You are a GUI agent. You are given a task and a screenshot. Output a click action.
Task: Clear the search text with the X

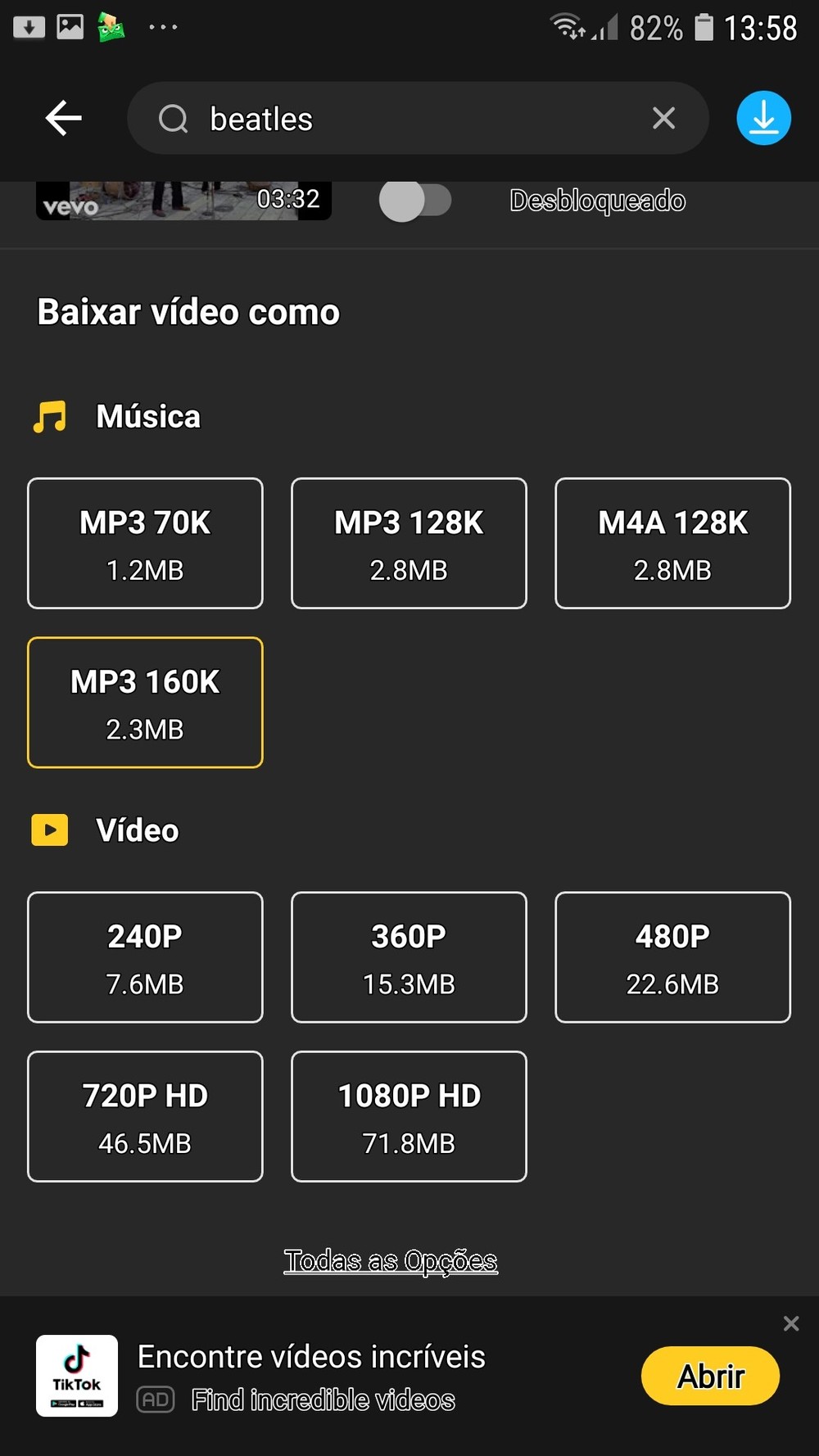(663, 119)
